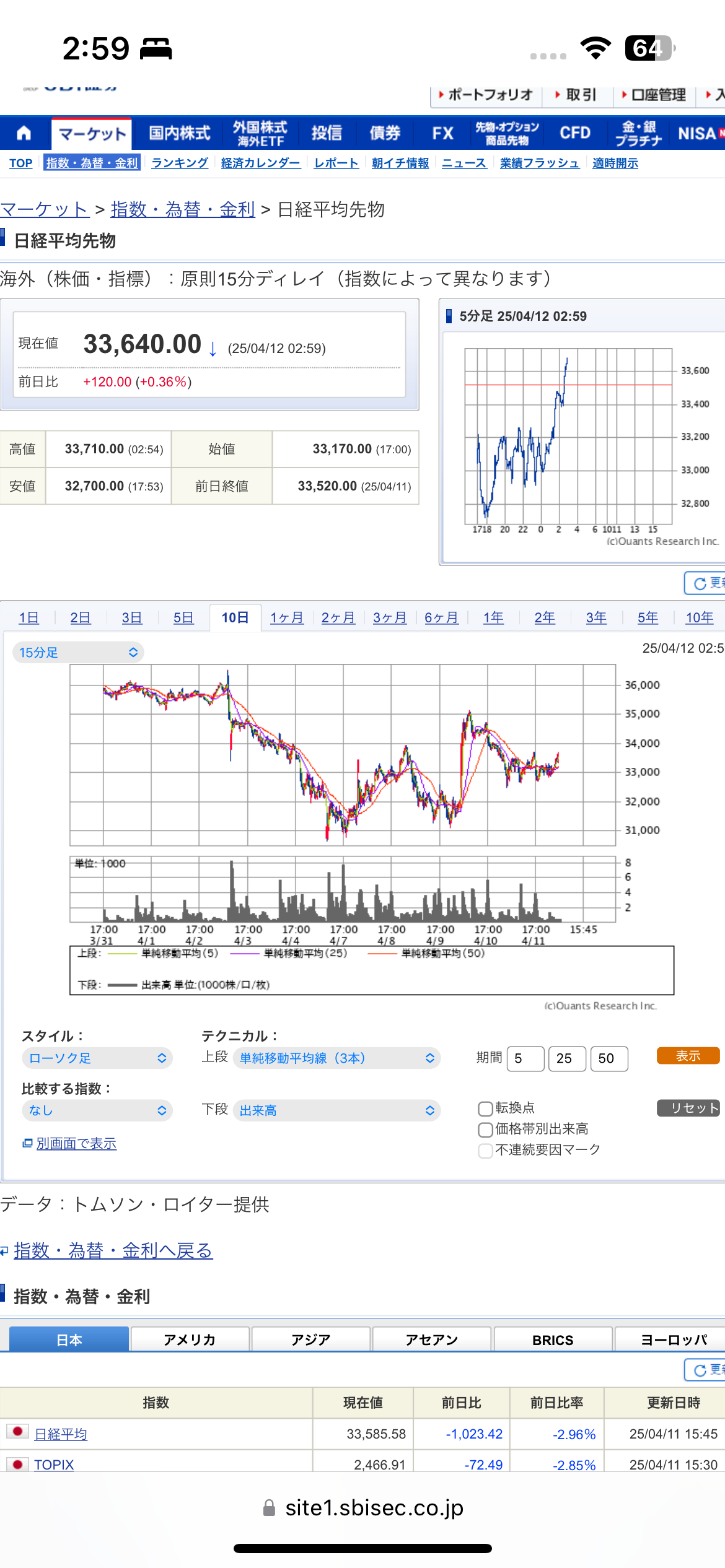Follow the マーケット breadcrumb link
This screenshot has height=1568, width=725.
point(44,209)
